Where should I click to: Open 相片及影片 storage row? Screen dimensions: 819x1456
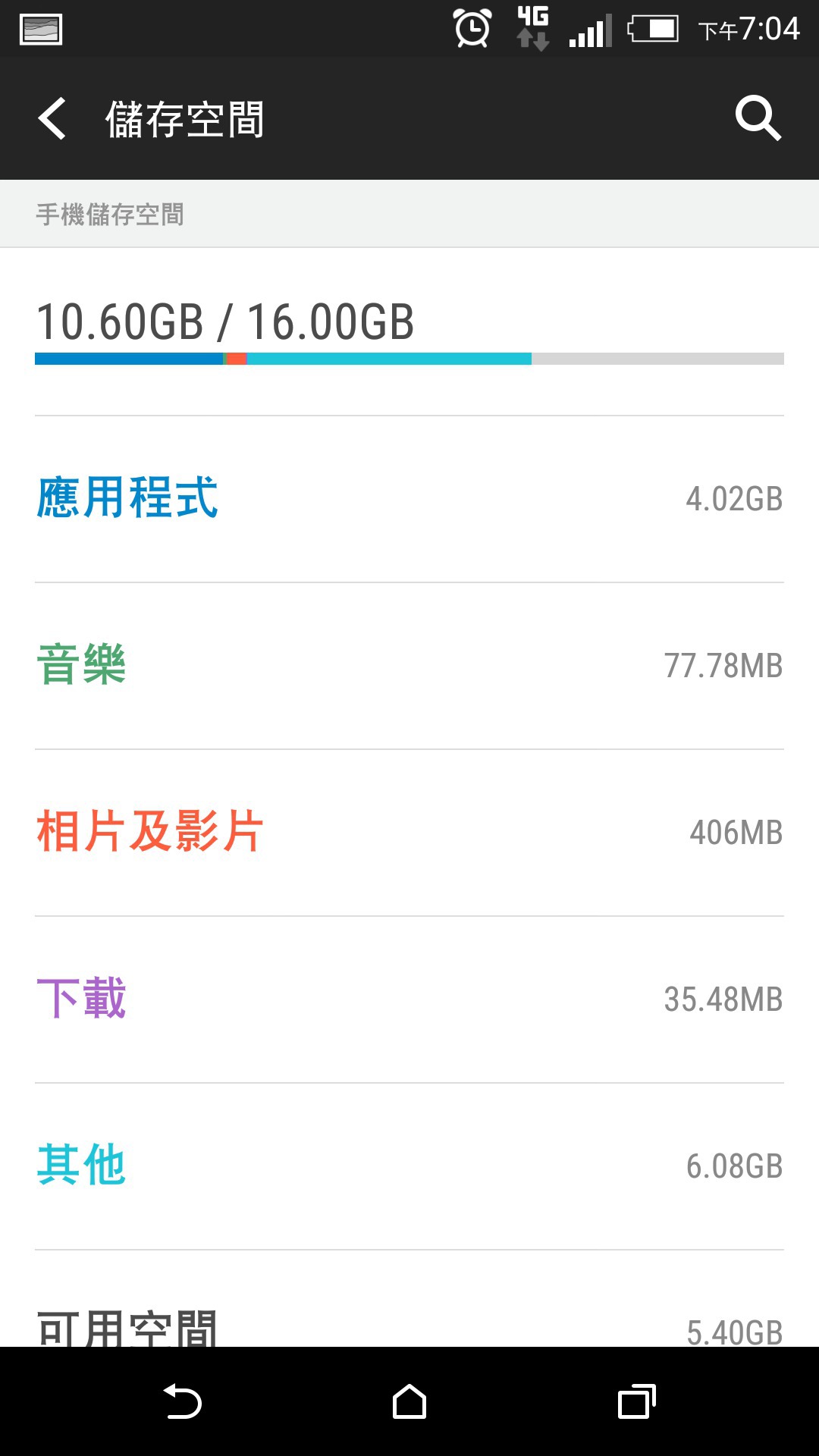(x=409, y=833)
